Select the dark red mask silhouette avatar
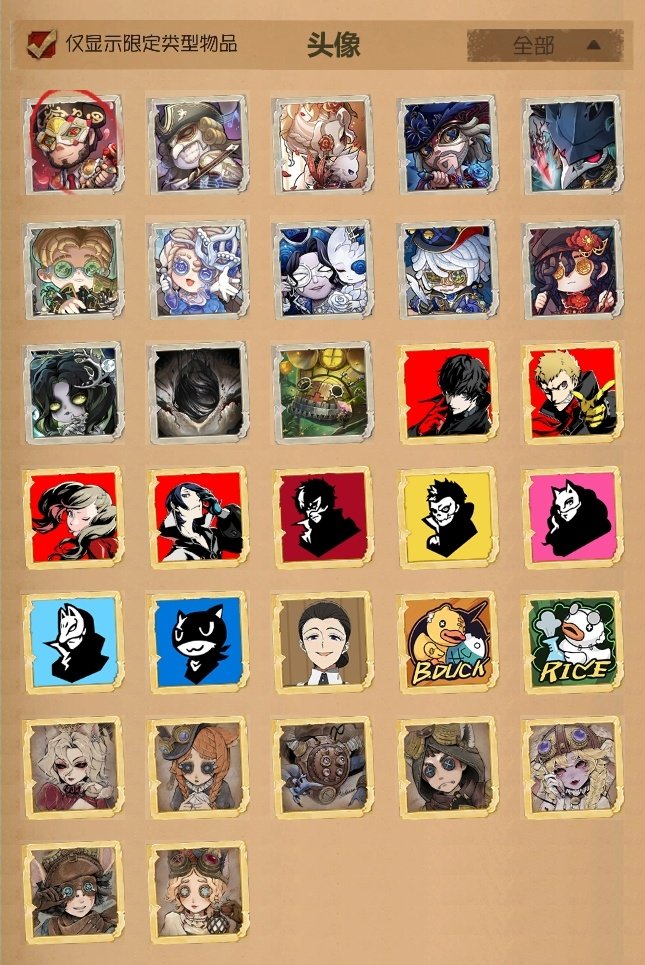 [x=322, y=517]
